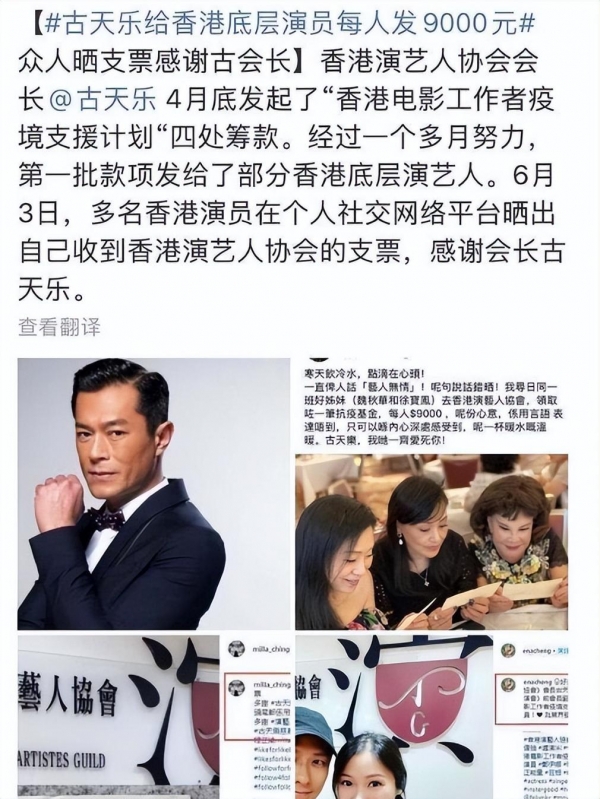Screen dimensions: 600x799
Task: Open the photo of the man in a suit
Action: point(154,492)
